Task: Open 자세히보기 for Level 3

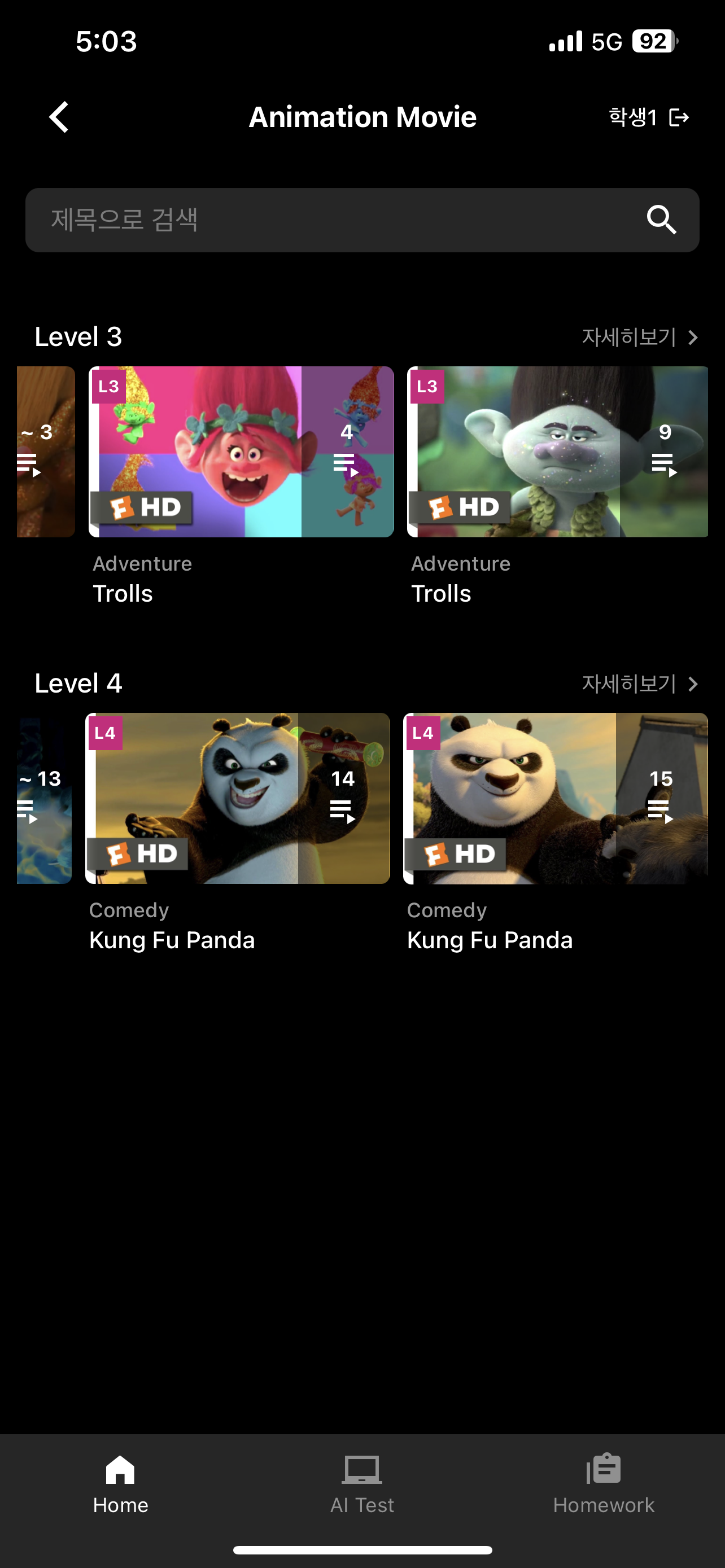Action: (640, 337)
